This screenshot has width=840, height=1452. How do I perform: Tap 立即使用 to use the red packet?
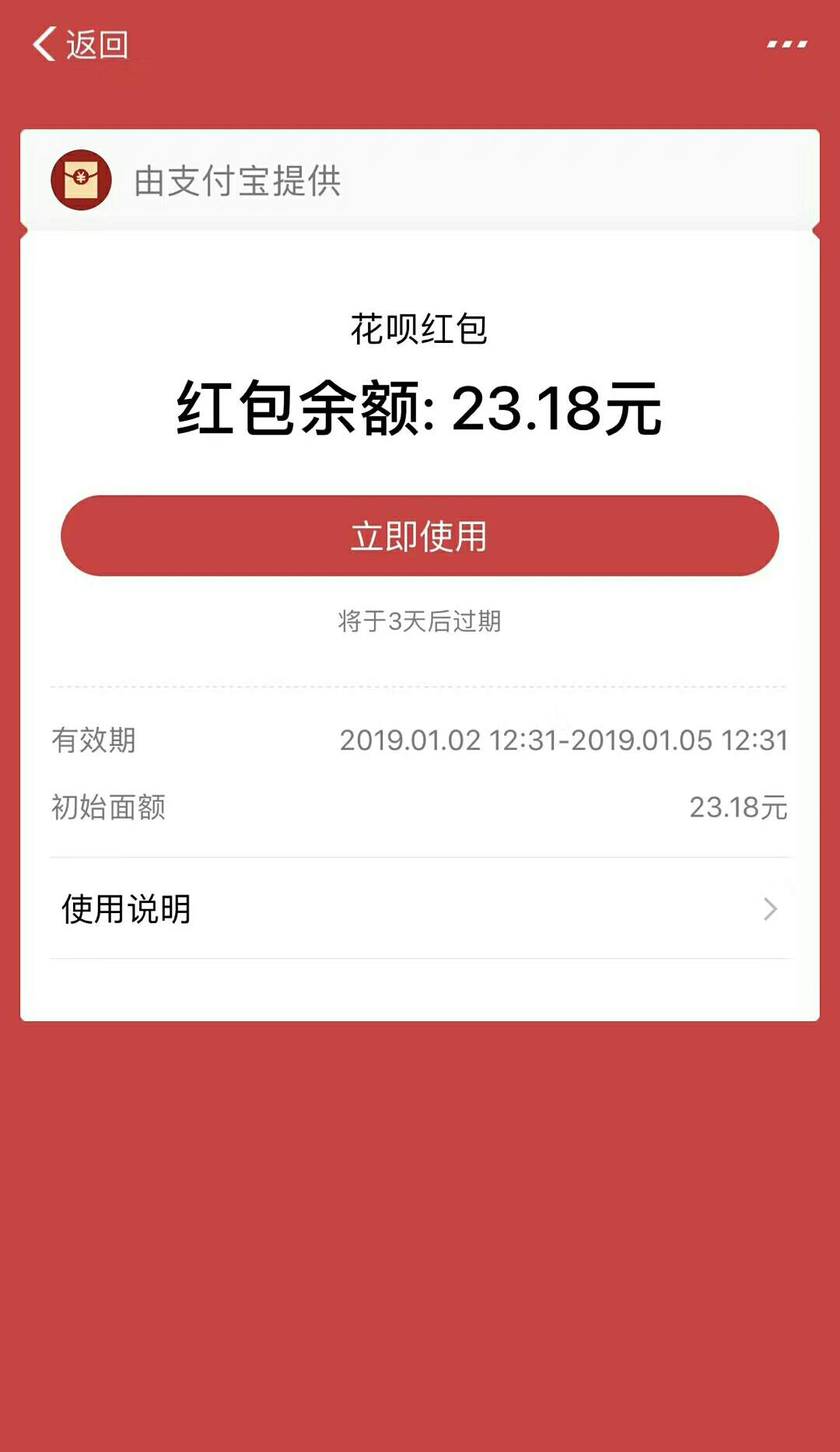point(419,536)
